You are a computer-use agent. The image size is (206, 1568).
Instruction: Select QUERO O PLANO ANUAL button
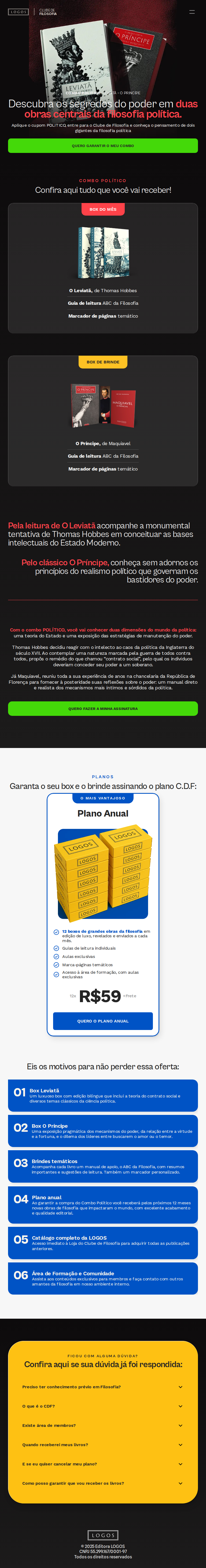coord(103,1021)
